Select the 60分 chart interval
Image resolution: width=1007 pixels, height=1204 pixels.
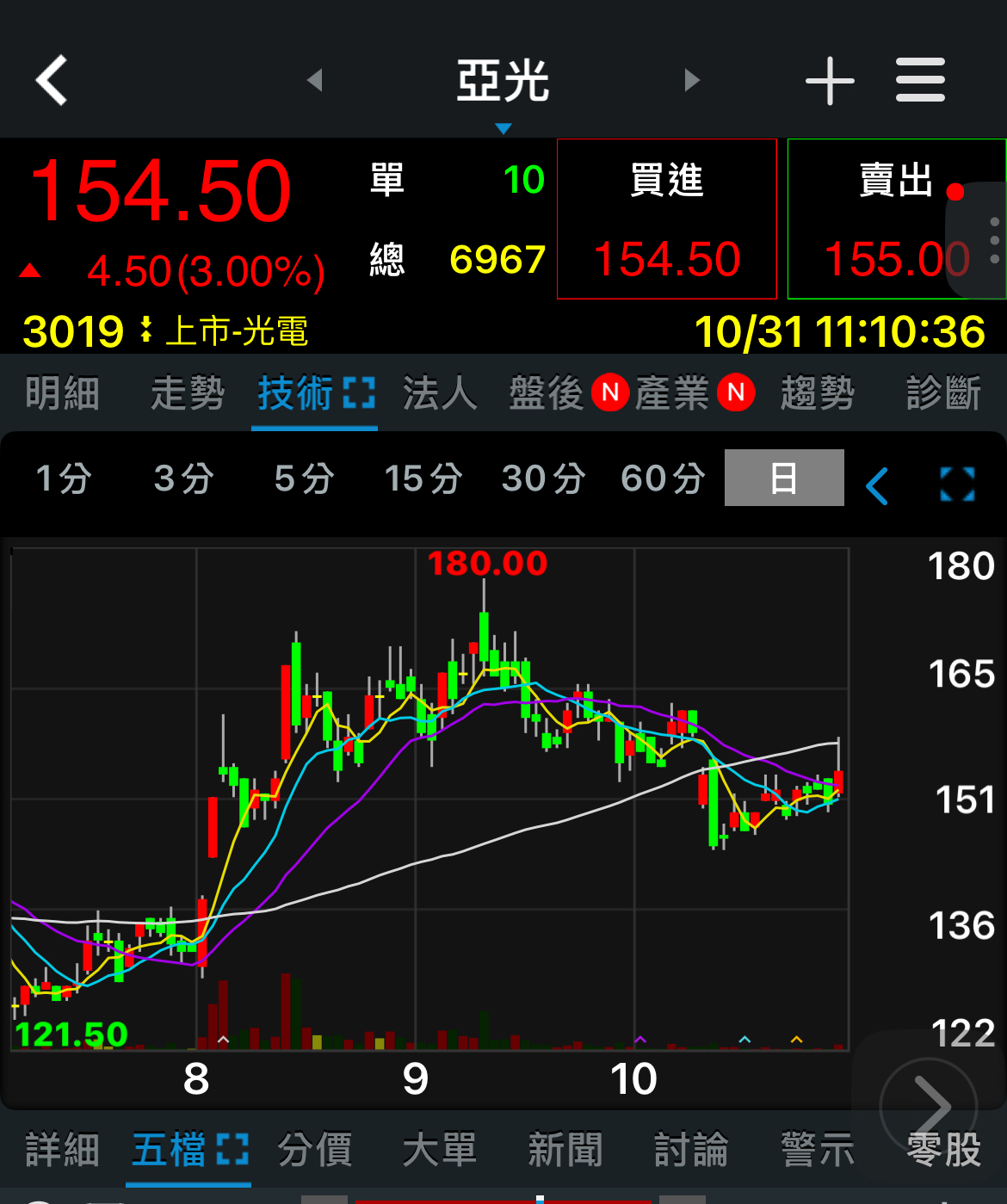663,479
